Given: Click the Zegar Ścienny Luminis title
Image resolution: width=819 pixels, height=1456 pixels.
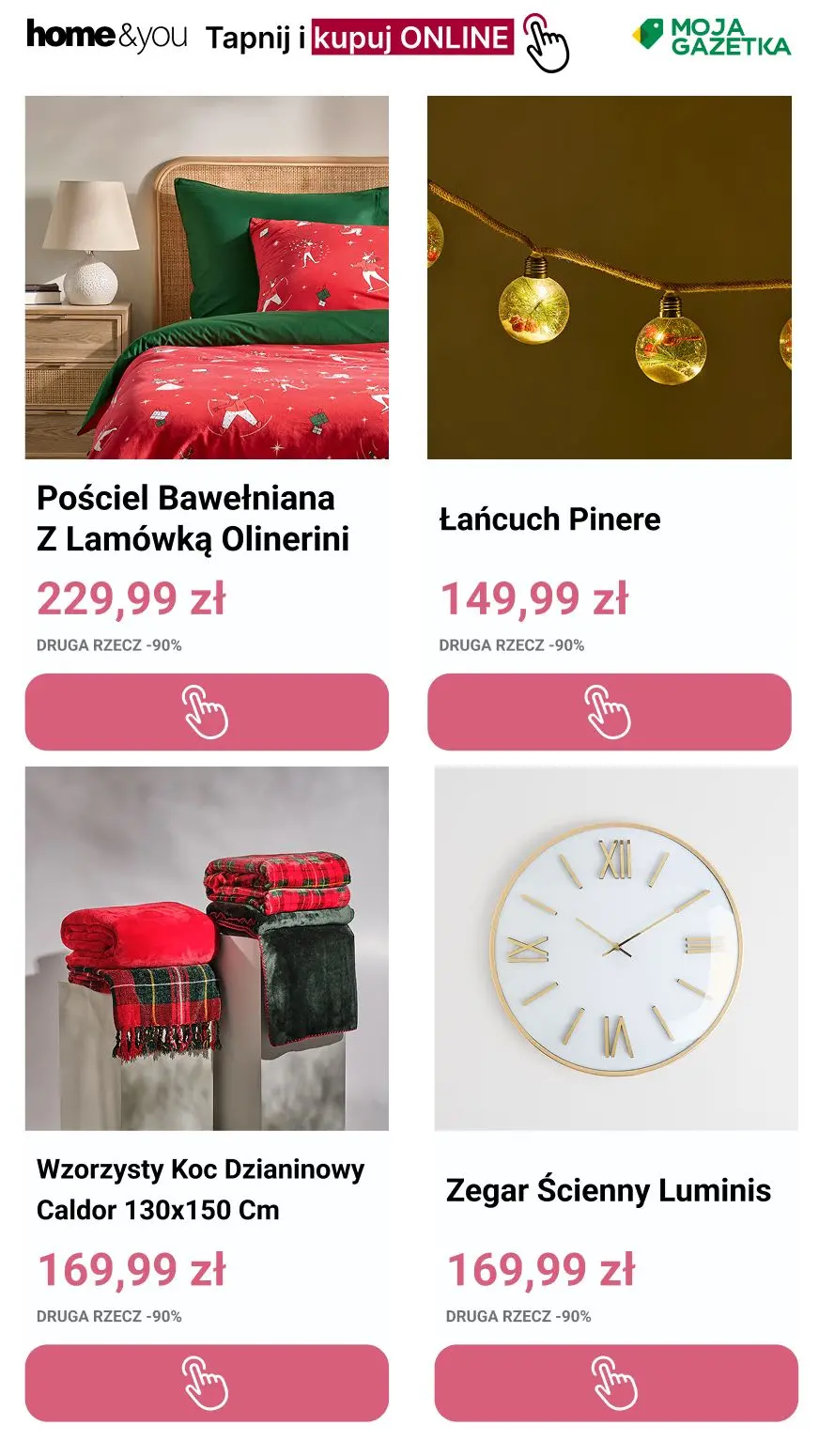Looking at the screenshot, I should [x=609, y=1191].
